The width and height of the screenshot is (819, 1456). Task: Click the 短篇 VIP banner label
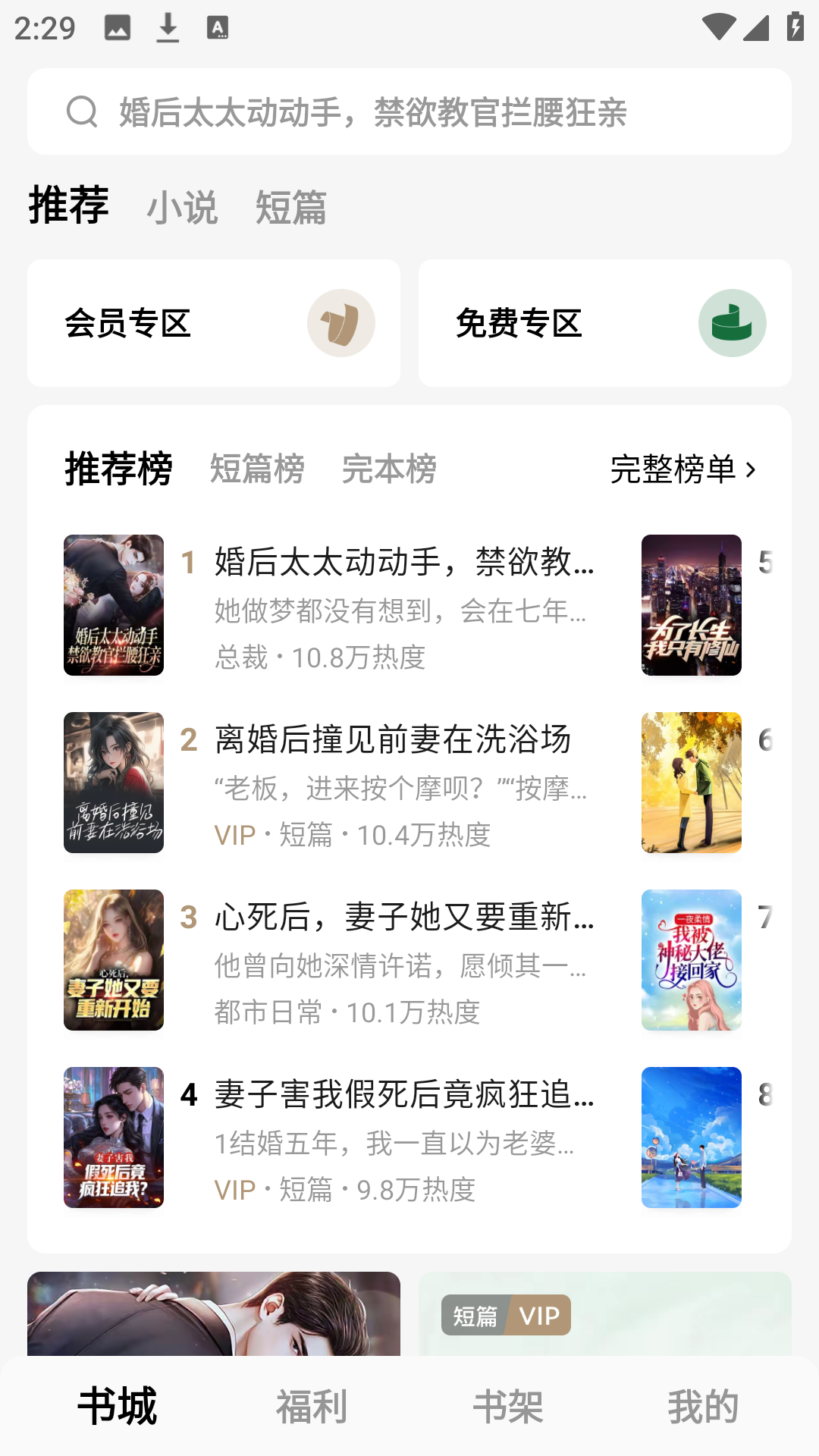coord(505,1315)
